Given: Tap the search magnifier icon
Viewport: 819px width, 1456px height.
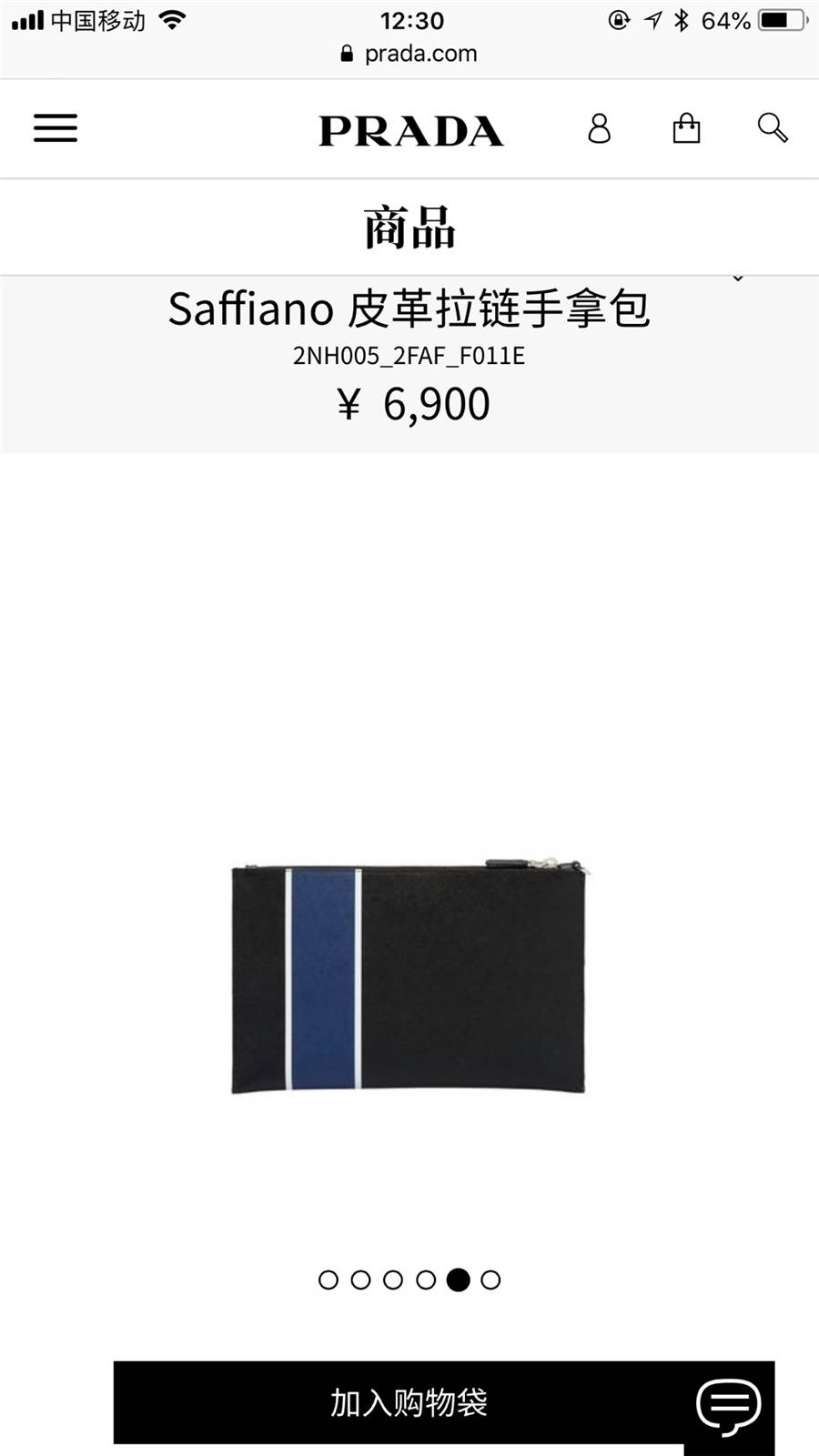Looking at the screenshot, I should tap(773, 127).
